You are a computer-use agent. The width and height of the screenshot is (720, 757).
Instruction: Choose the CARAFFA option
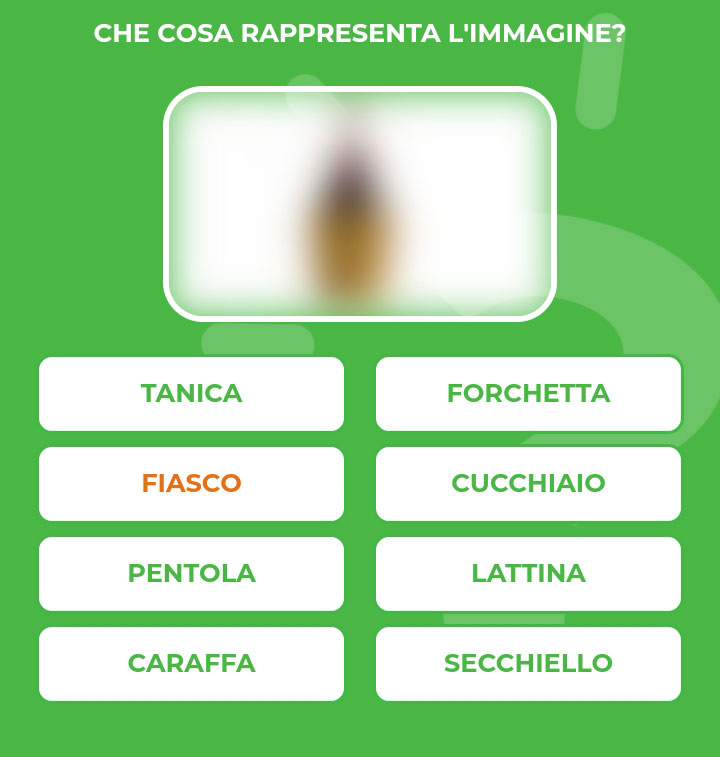point(191,664)
